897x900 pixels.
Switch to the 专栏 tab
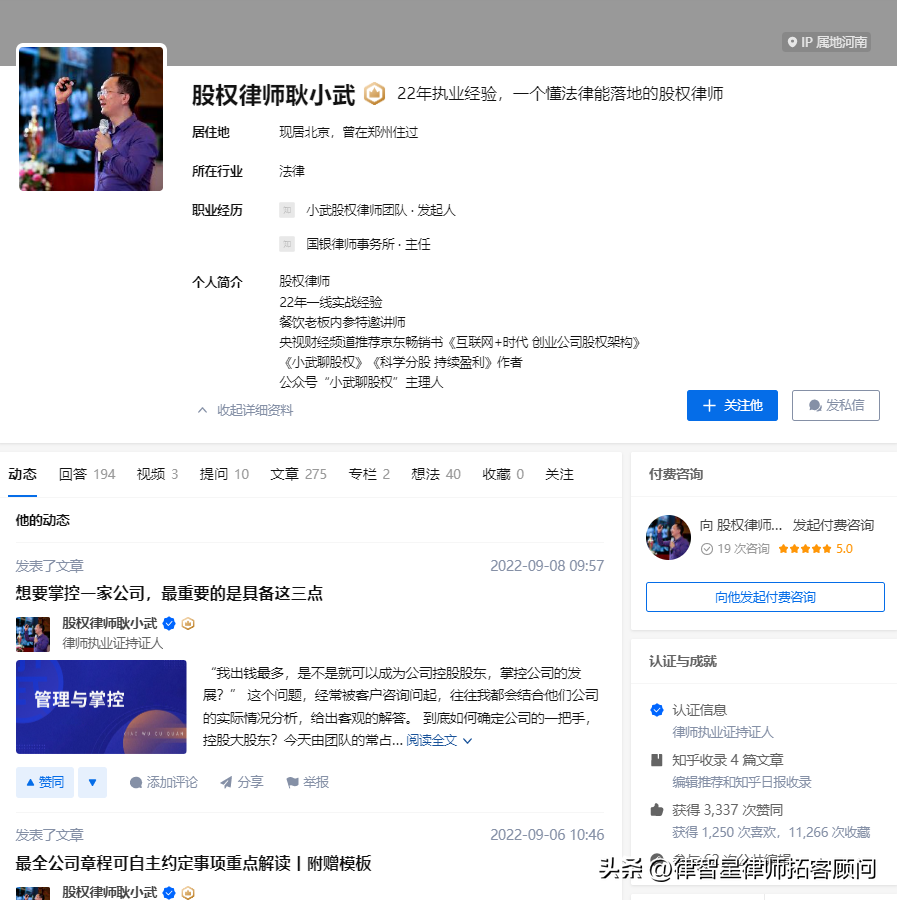click(x=369, y=474)
